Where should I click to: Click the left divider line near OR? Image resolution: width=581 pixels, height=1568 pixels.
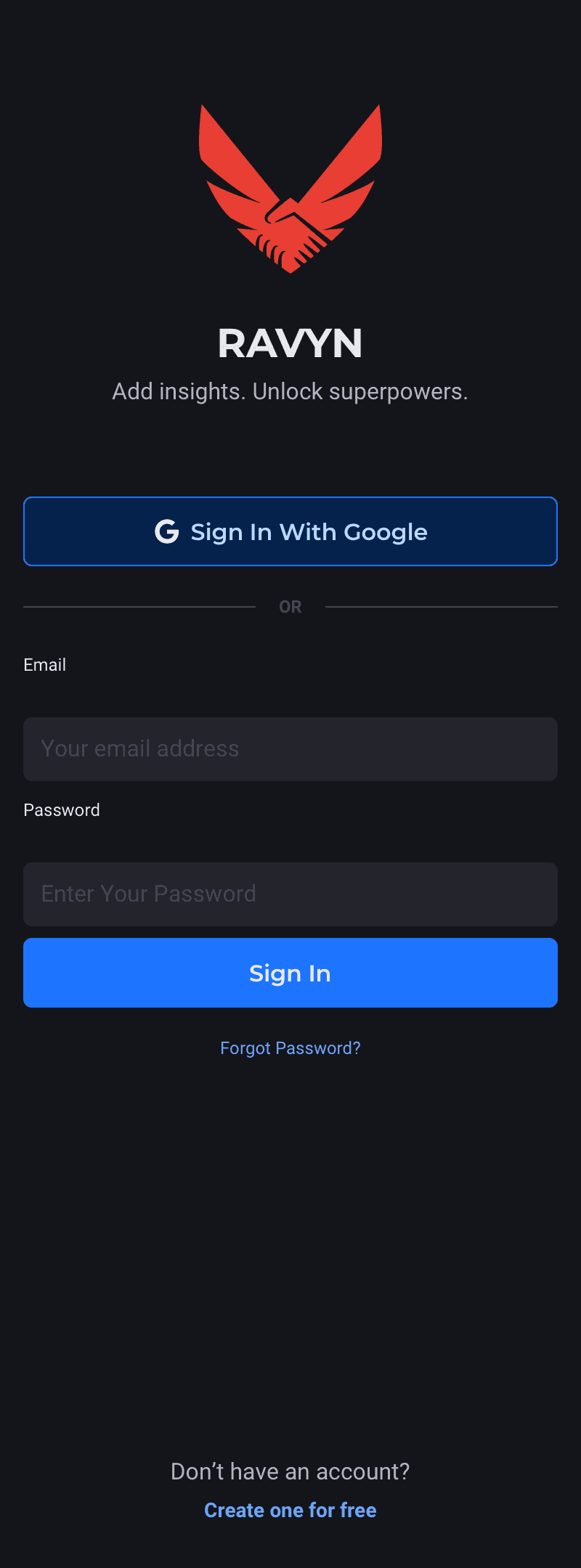click(x=138, y=606)
